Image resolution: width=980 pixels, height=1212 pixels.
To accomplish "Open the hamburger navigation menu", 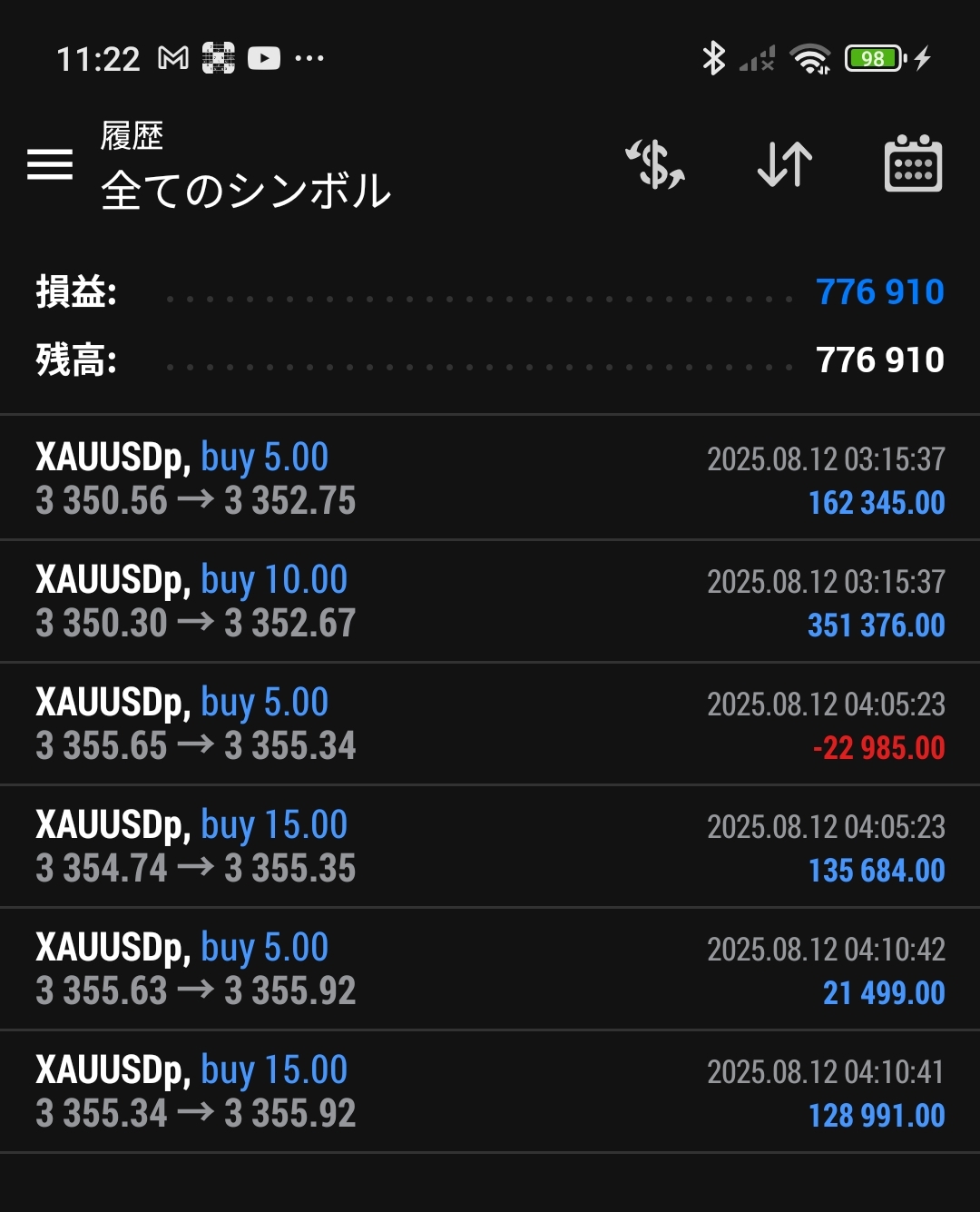I will coord(50,164).
